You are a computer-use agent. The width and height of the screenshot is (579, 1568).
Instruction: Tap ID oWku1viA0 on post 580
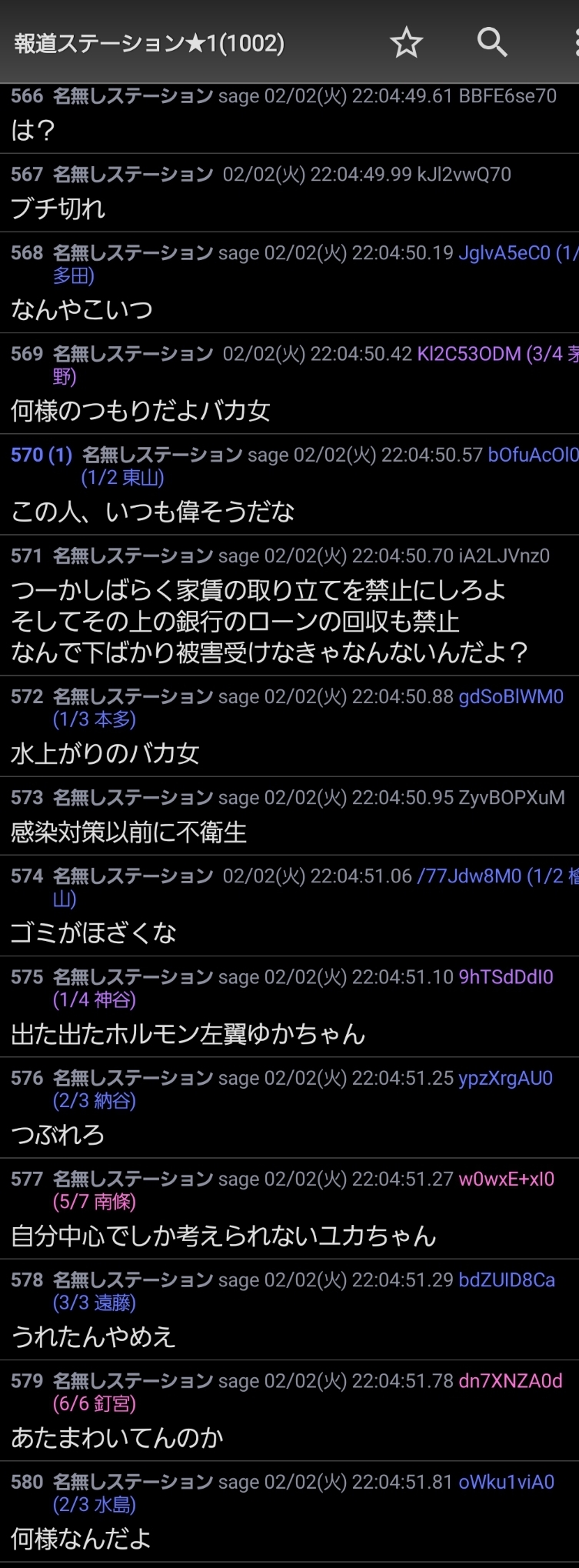[506, 1481]
